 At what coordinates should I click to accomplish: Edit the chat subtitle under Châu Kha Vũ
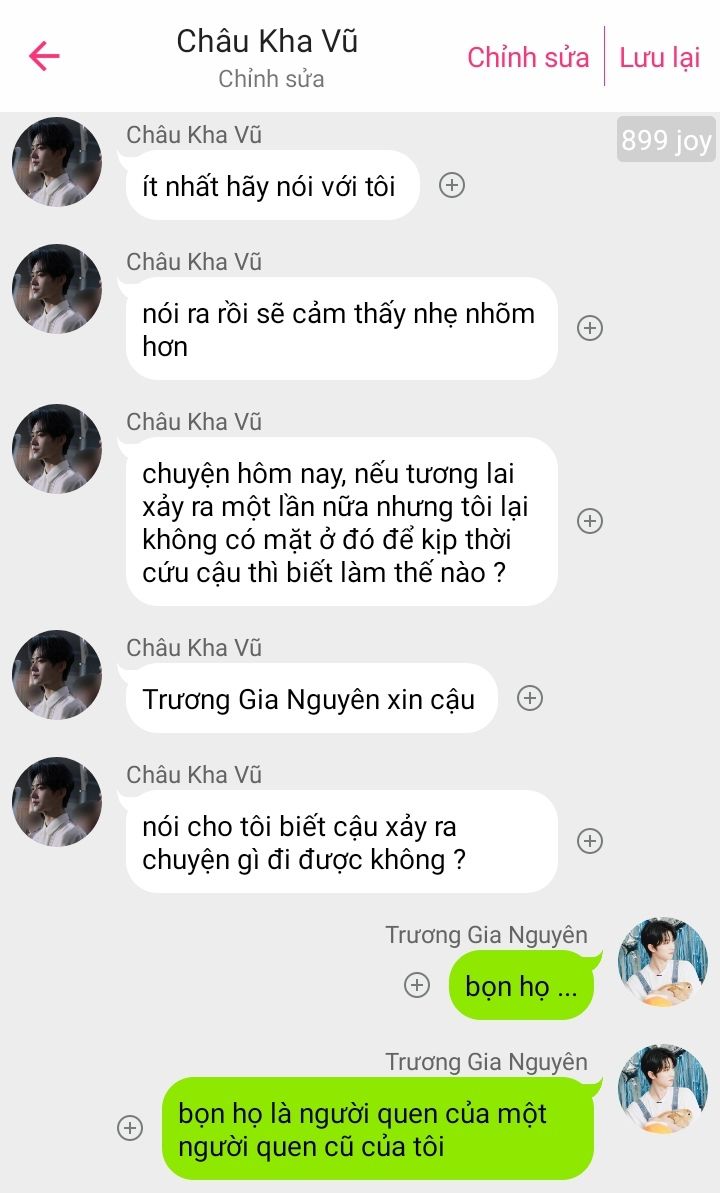pos(271,79)
